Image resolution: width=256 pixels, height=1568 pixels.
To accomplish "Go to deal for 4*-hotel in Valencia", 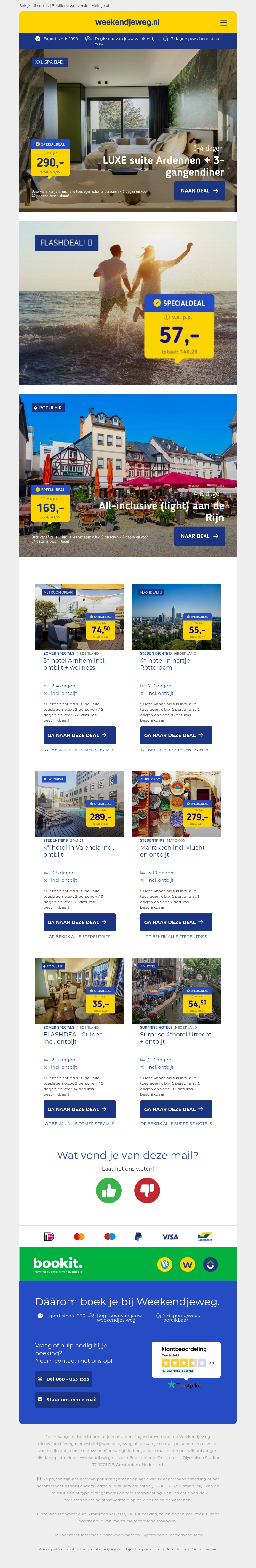I will (79, 922).
